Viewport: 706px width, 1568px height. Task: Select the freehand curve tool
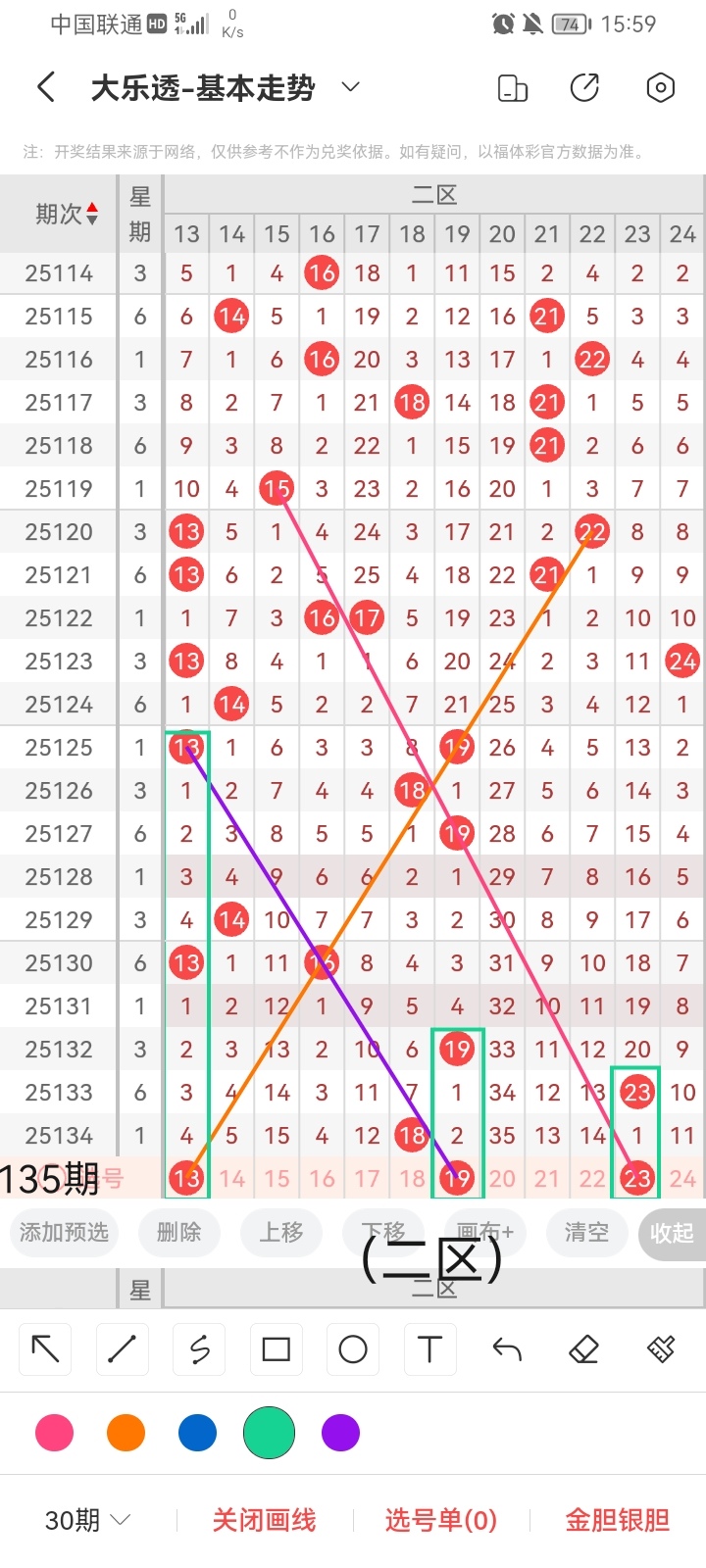coord(199,1349)
